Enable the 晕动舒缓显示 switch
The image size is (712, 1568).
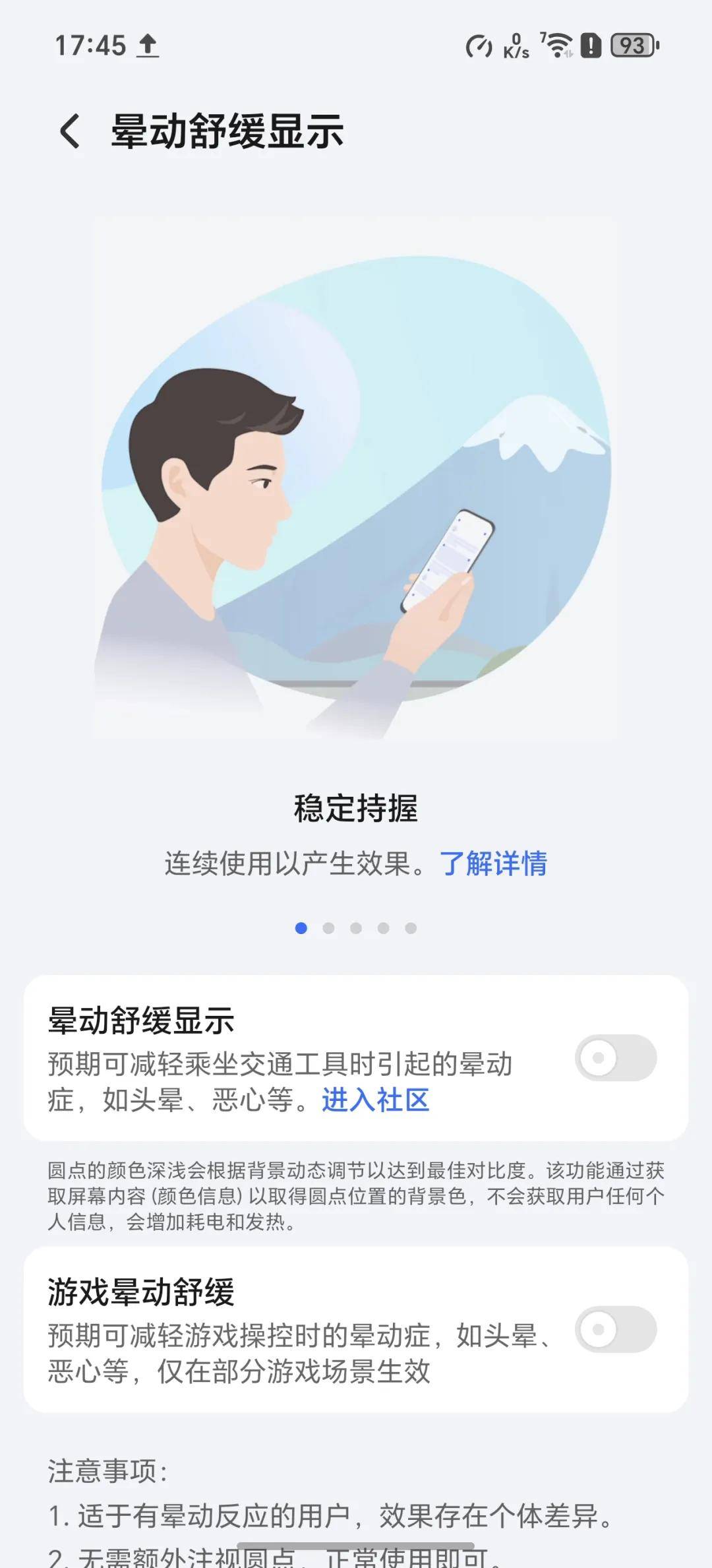click(615, 1058)
